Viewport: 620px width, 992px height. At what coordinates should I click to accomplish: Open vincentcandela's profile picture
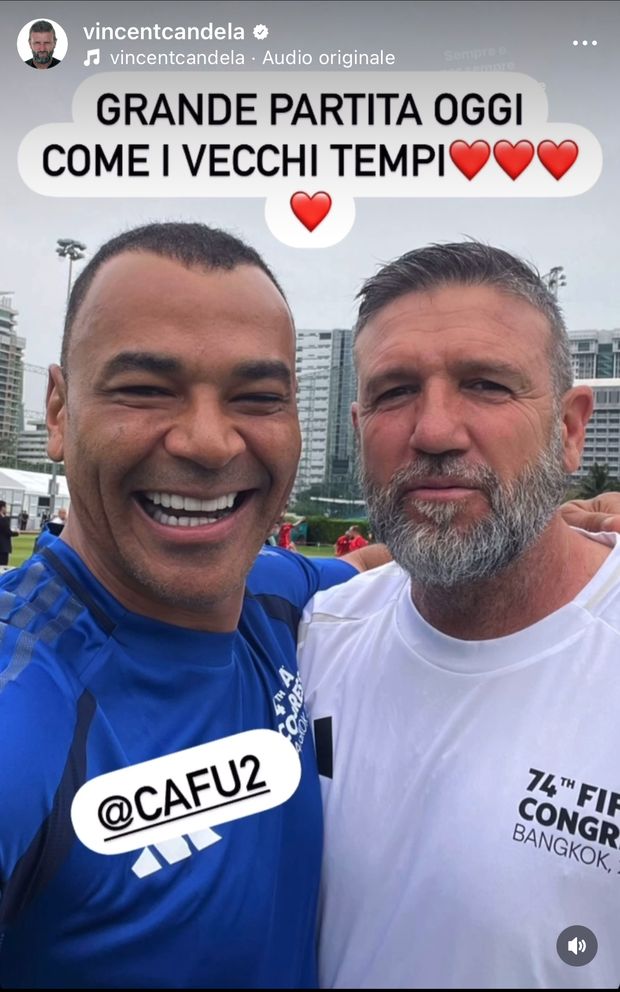pyautogui.click(x=42, y=44)
